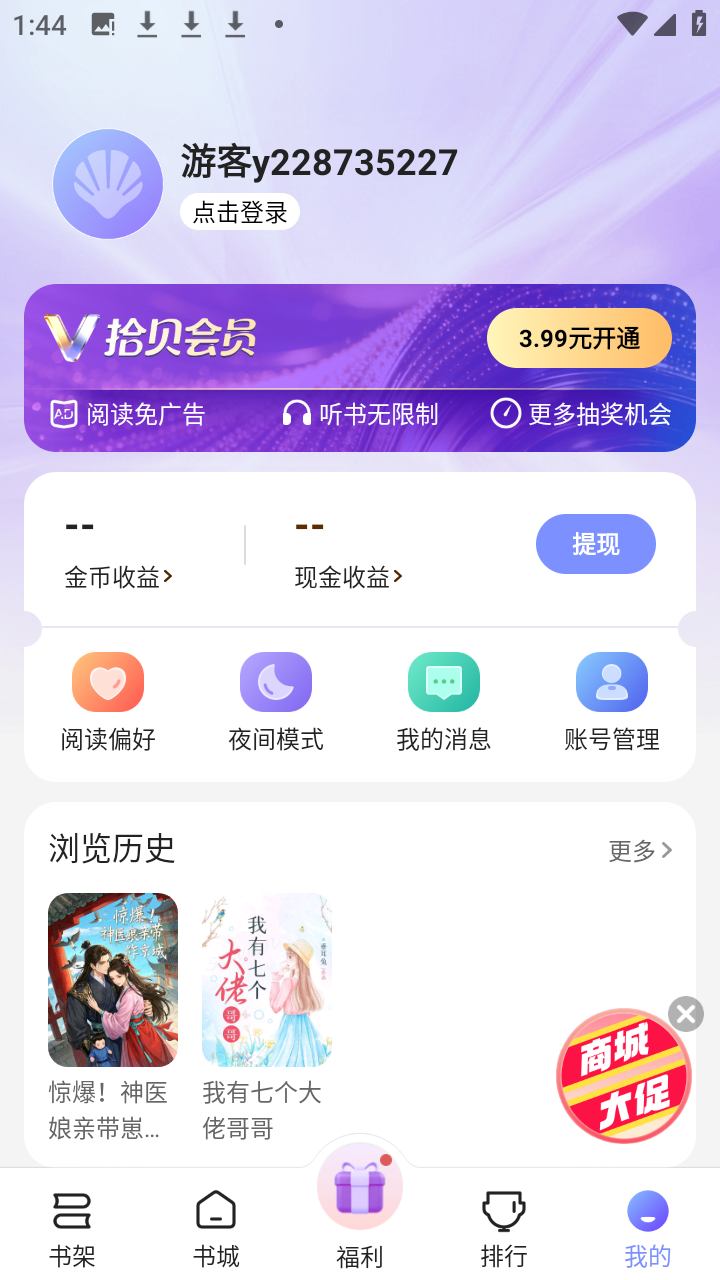This screenshot has height=1280, width=720.
Task: Tap the user avatar image
Action: [x=107, y=184]
